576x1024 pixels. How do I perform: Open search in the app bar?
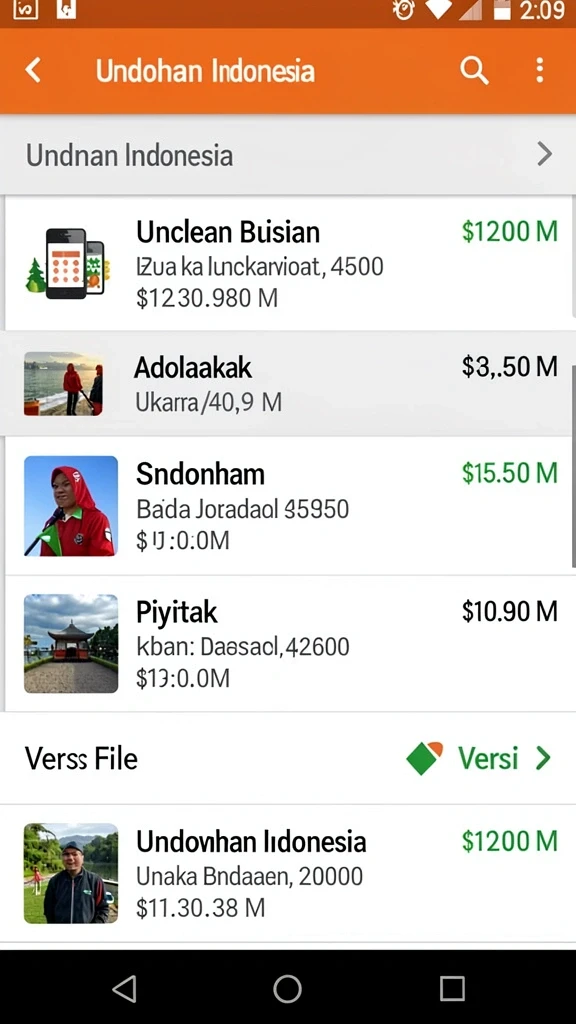[x=474, y=70]
